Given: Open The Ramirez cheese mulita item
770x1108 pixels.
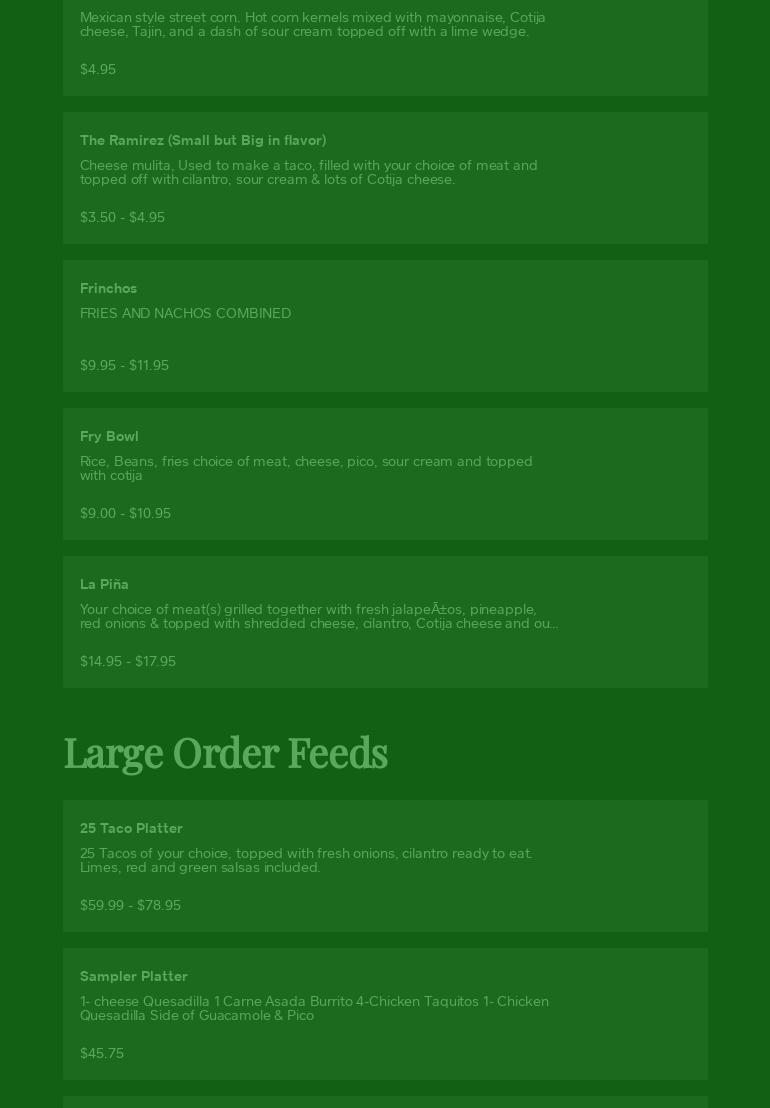Looking at the screenshot, I should [385, 178].
